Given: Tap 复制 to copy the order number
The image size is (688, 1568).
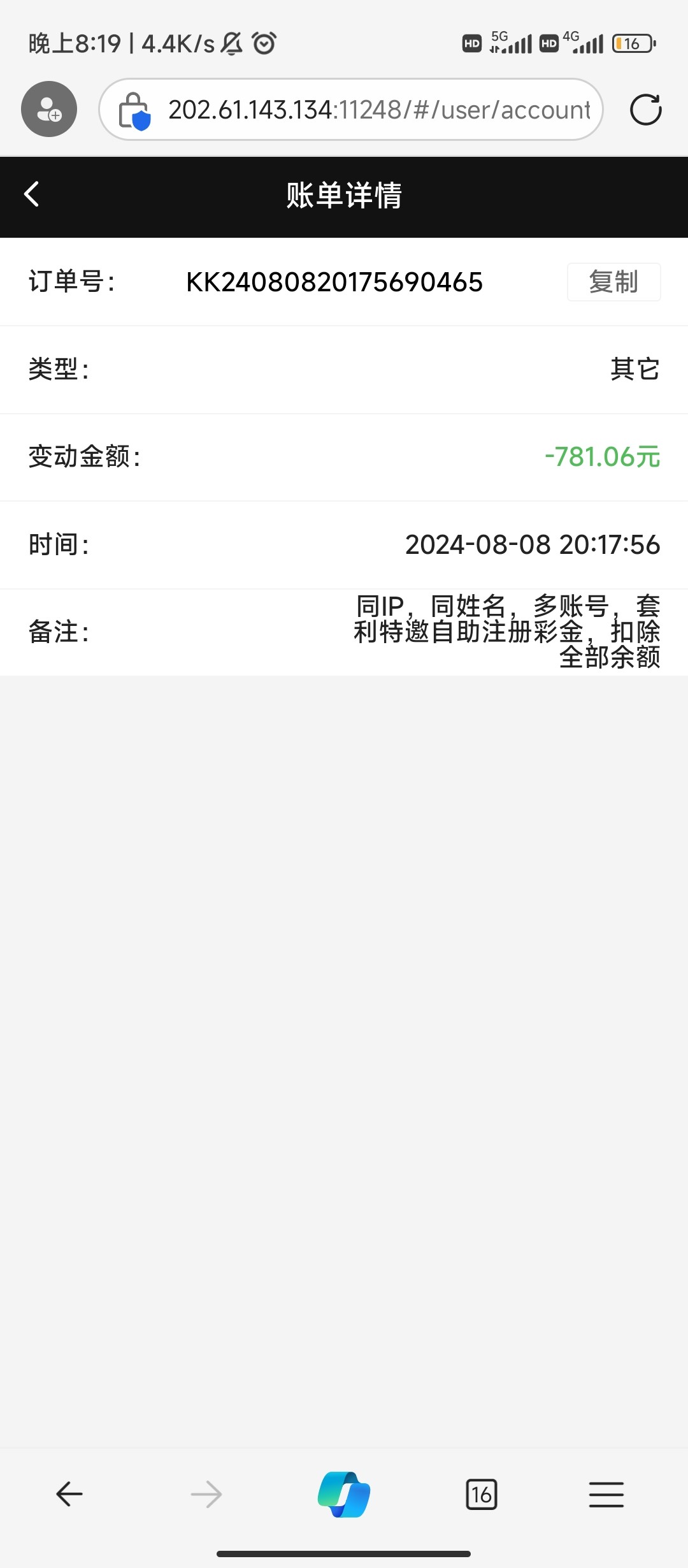Looking at the screenshot, I should [613, 282].
